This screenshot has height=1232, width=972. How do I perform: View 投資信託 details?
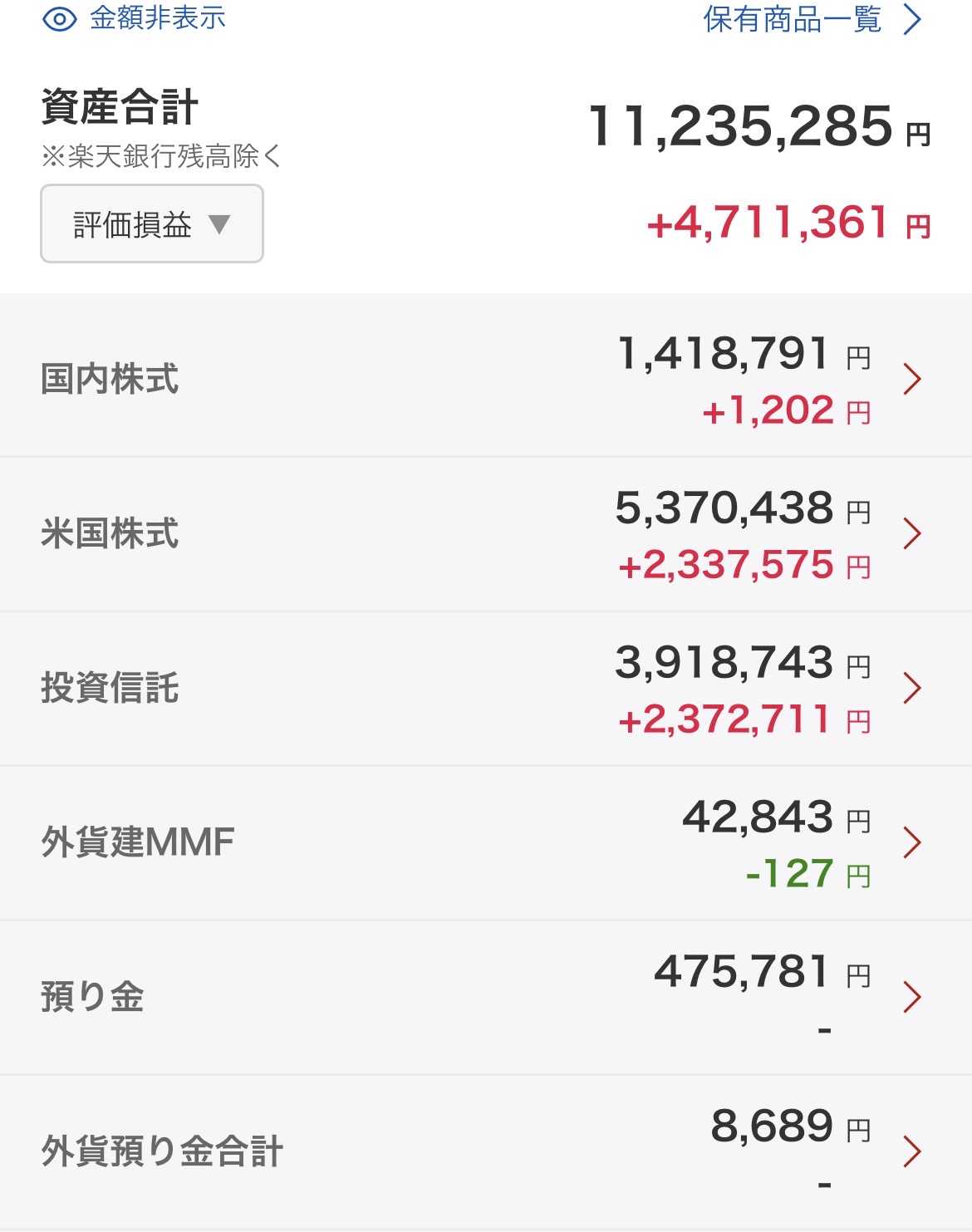click(486, 689)
